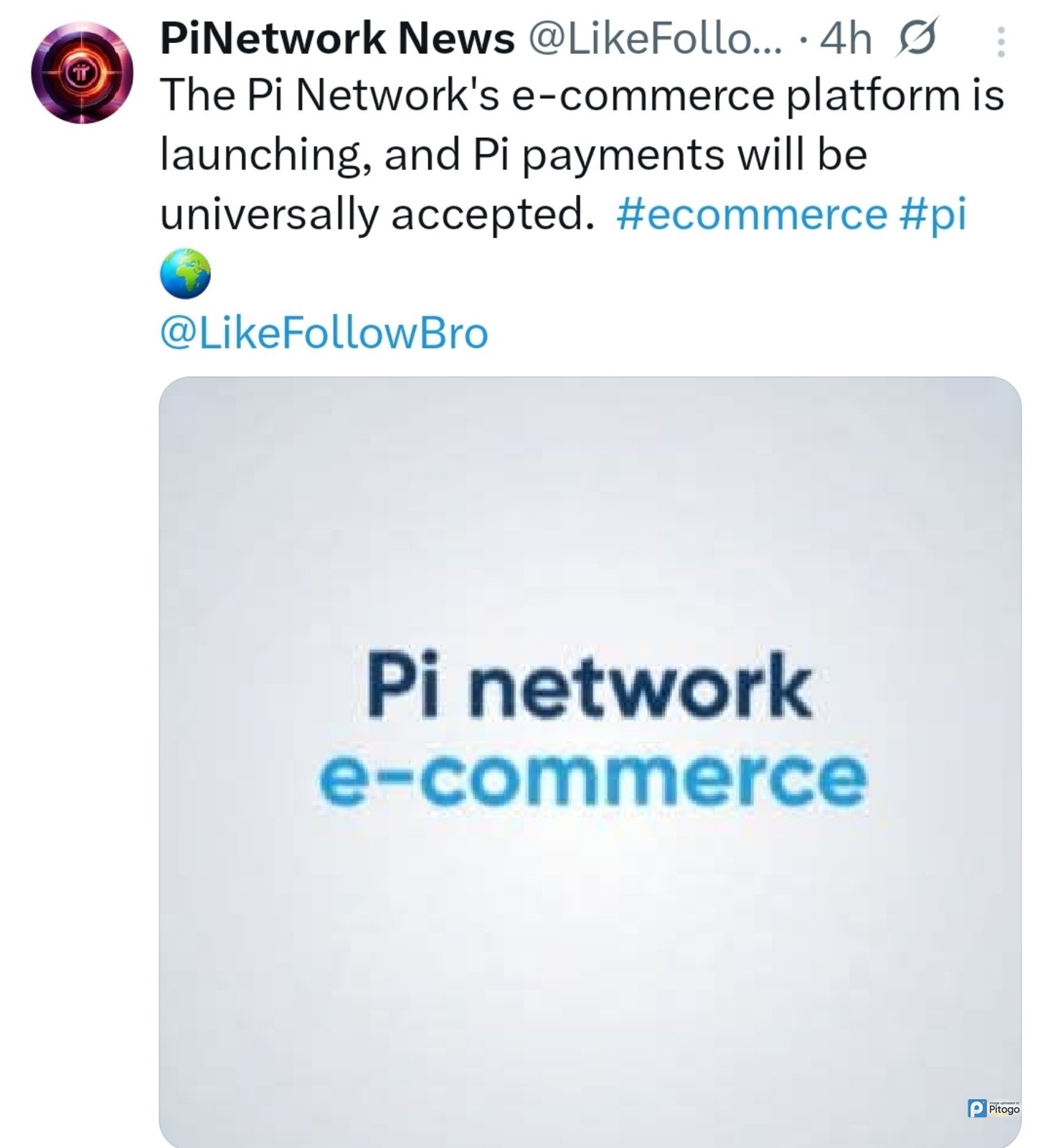Open the #ecommerce hashtag
This screenshot has height=1148, width=1053.
pos(751,214)
